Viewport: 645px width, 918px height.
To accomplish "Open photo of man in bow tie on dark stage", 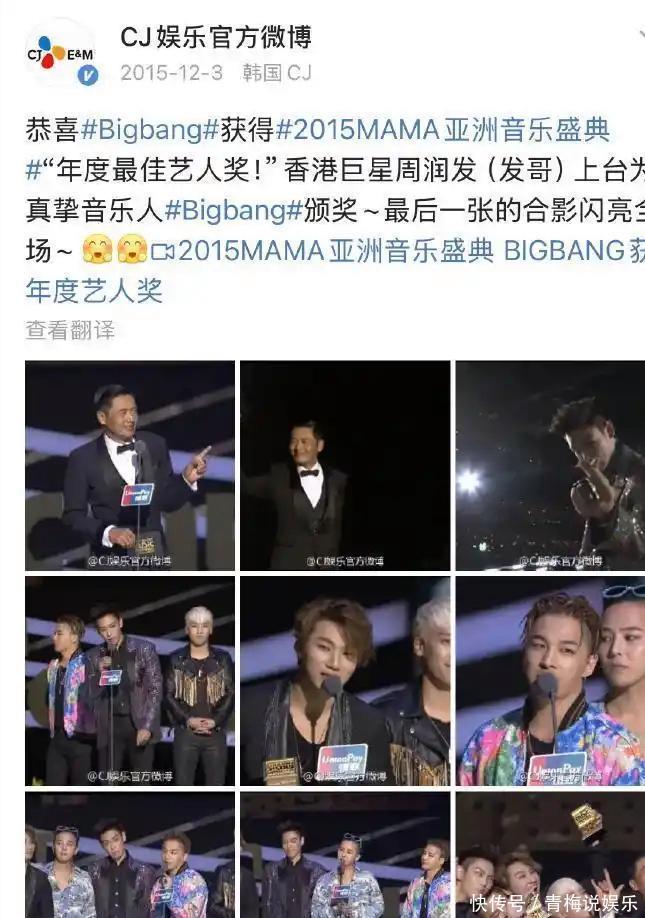I will [345, 465].
